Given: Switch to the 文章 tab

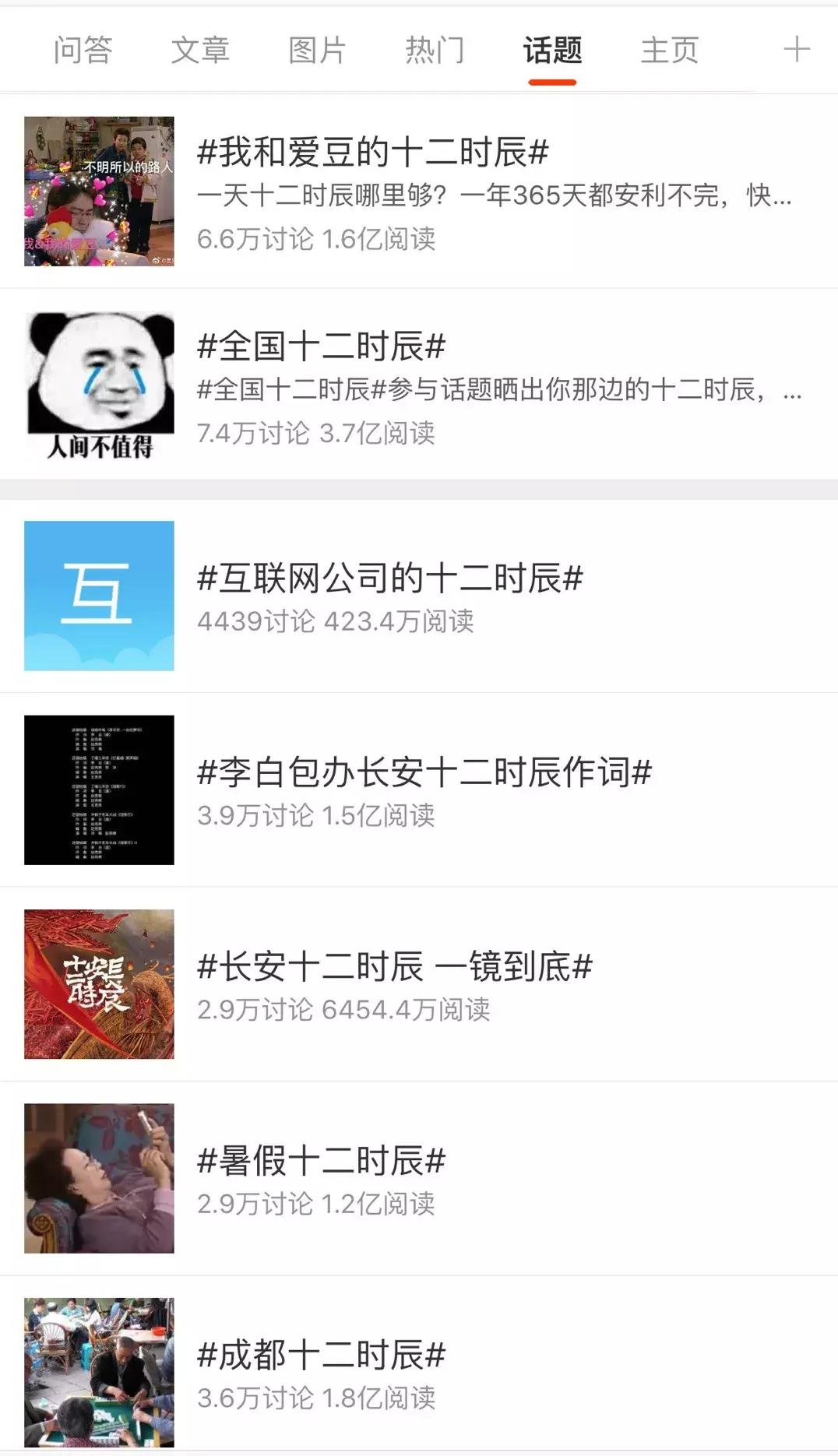Looking at the screenshot, I should coord(200,51).
